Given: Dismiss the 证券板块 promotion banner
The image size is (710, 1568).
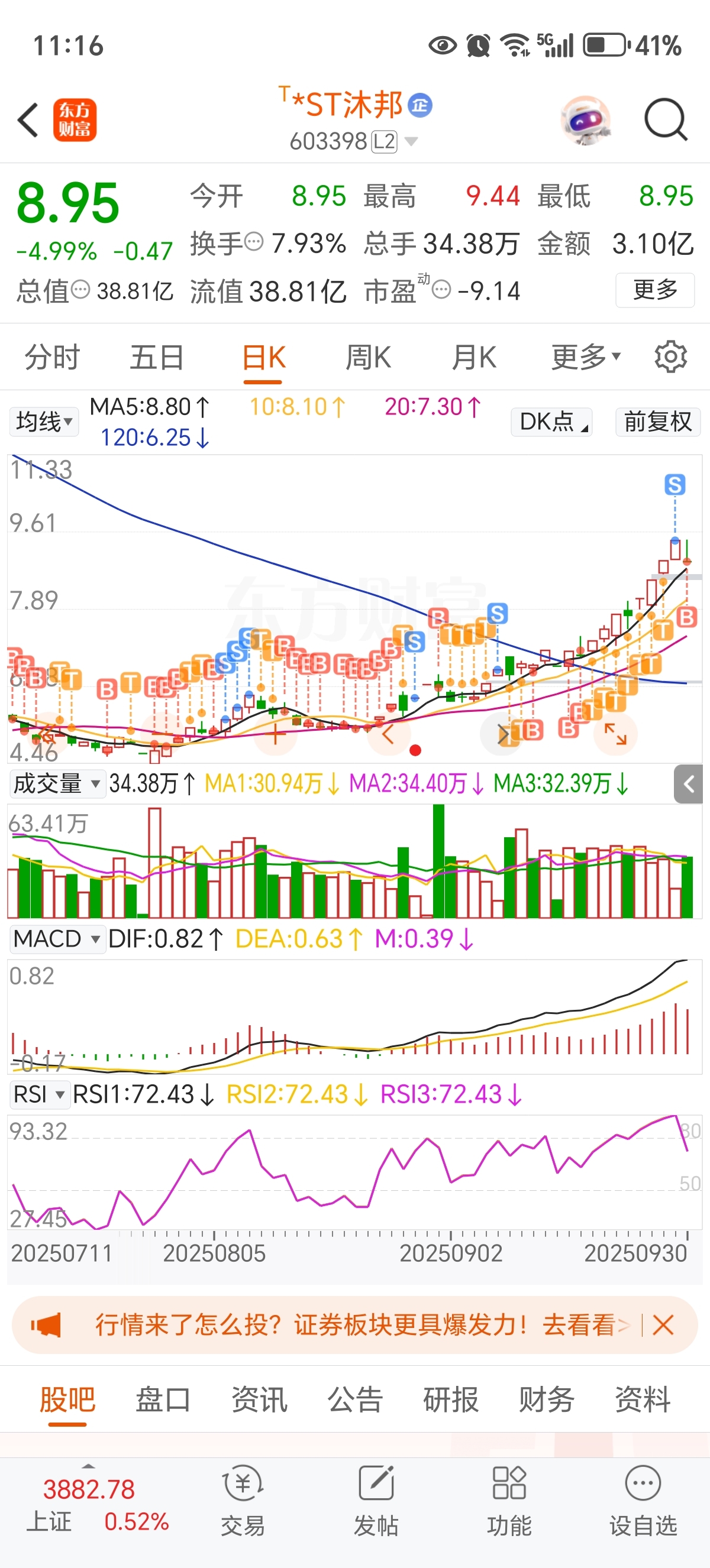Looking at the screenshot, I should (x=663, y=1324).
